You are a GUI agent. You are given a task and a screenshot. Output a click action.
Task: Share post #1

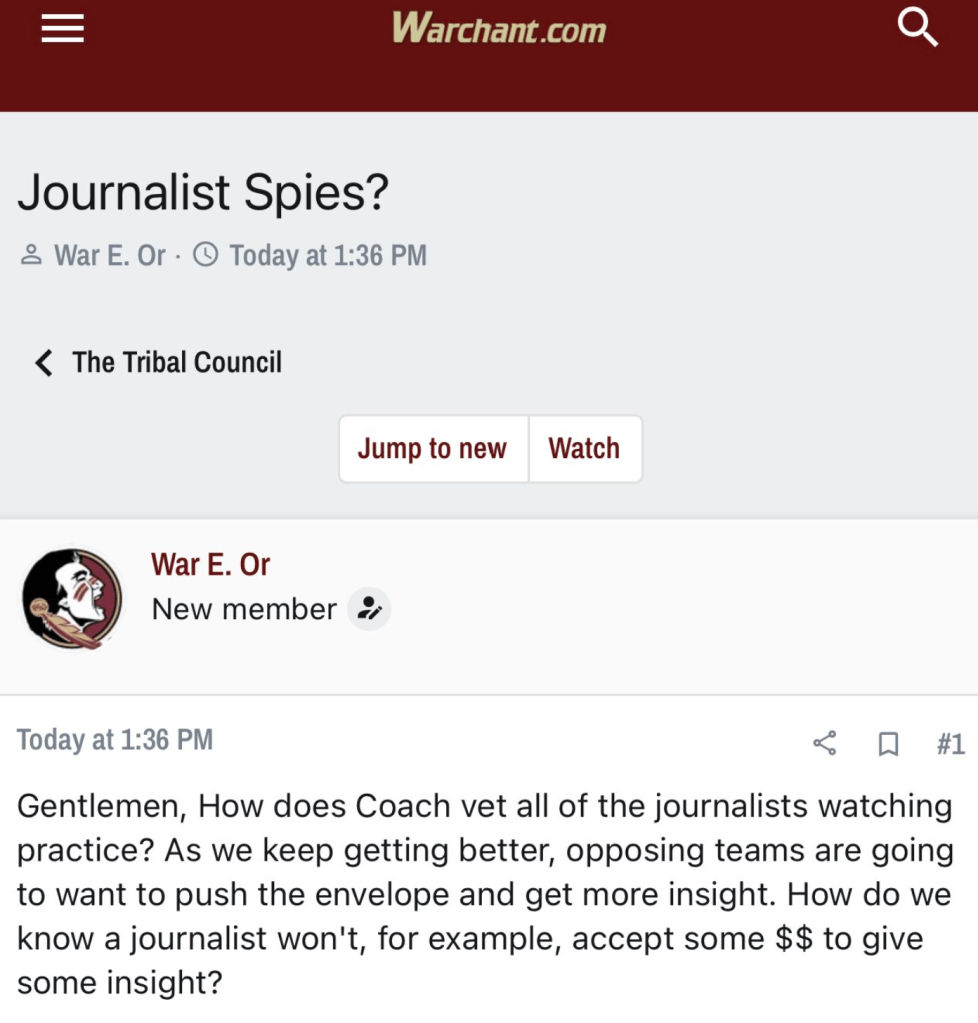tap(825, 743)
